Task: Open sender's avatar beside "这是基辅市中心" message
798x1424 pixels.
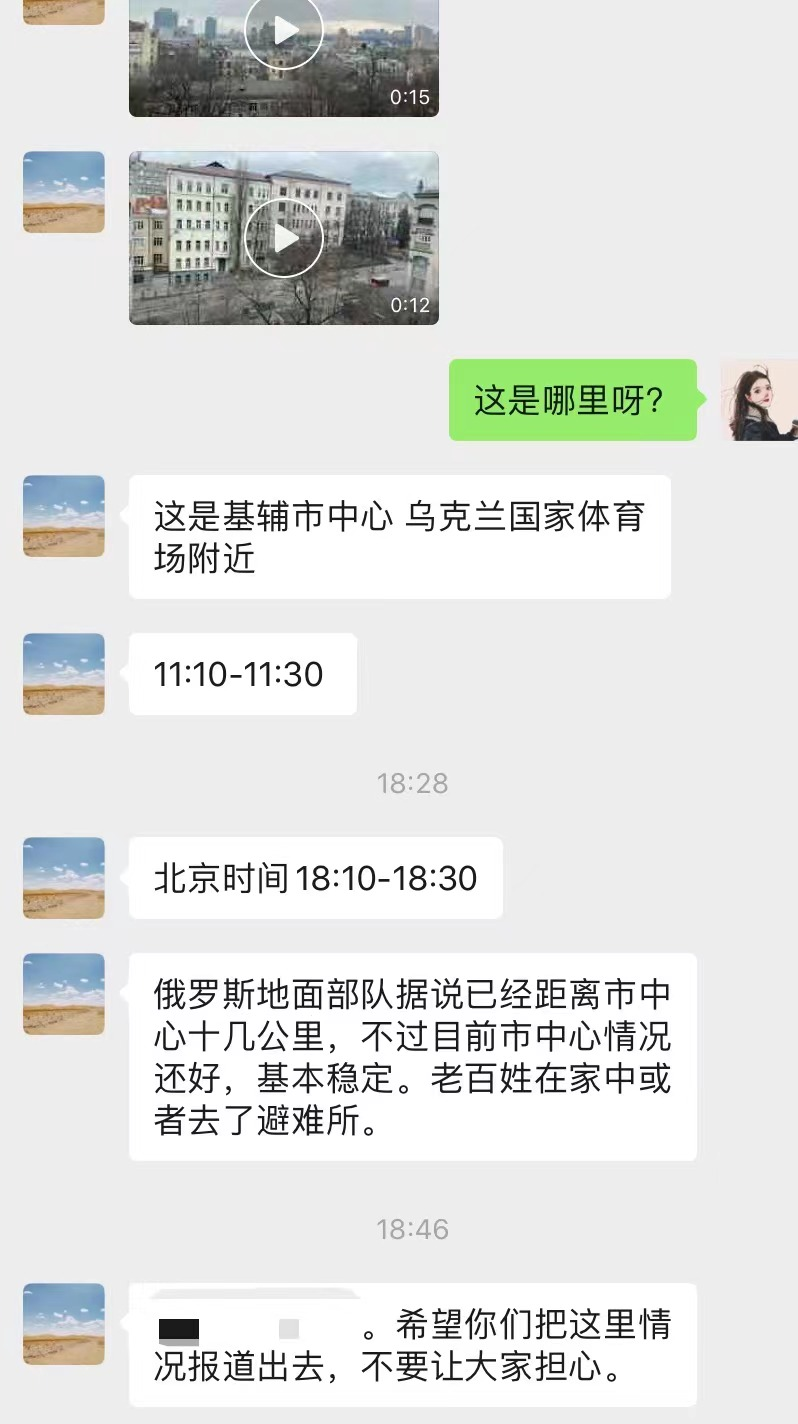Action: point(64,516)
